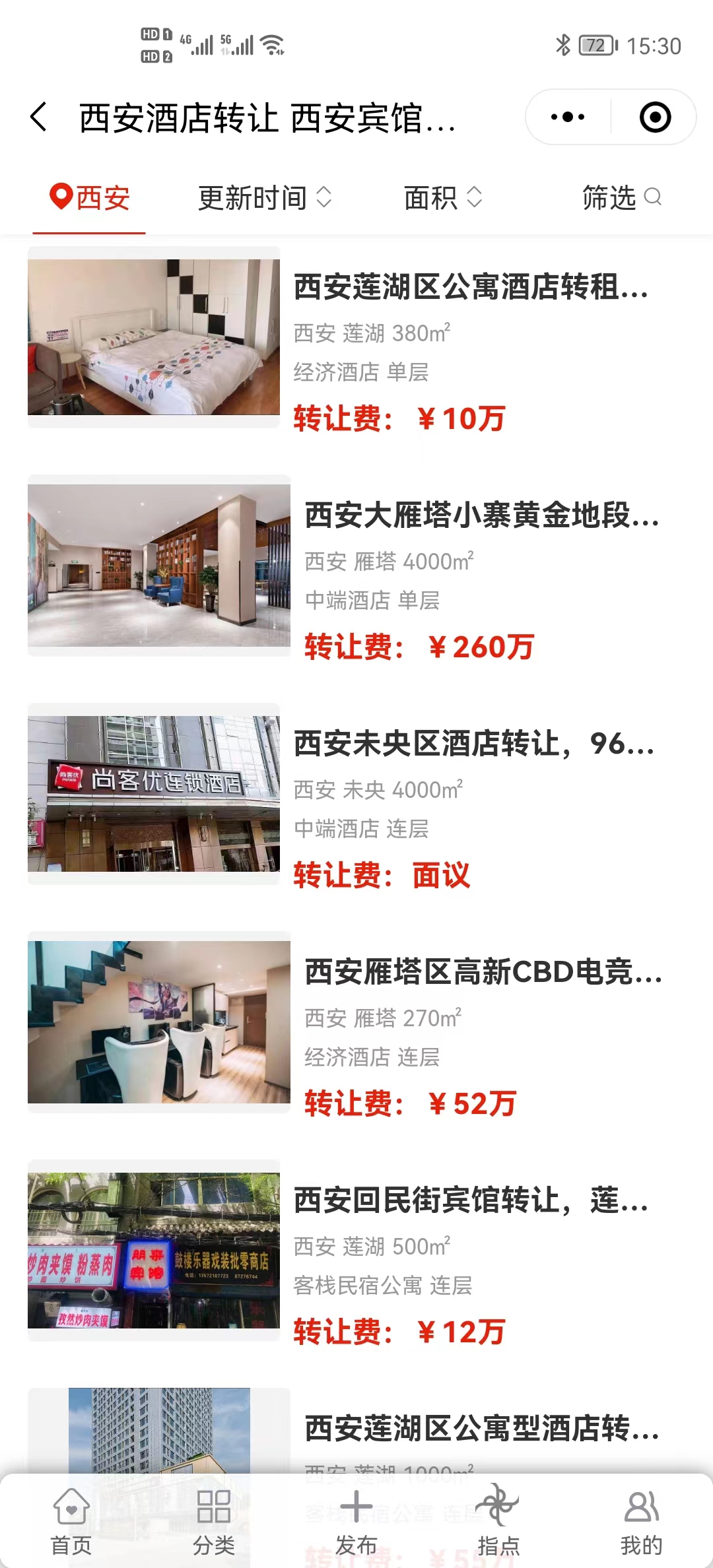Open 西安未央区酒店转让 listing
Screen dimensions: 713x1568
point(473,744)
